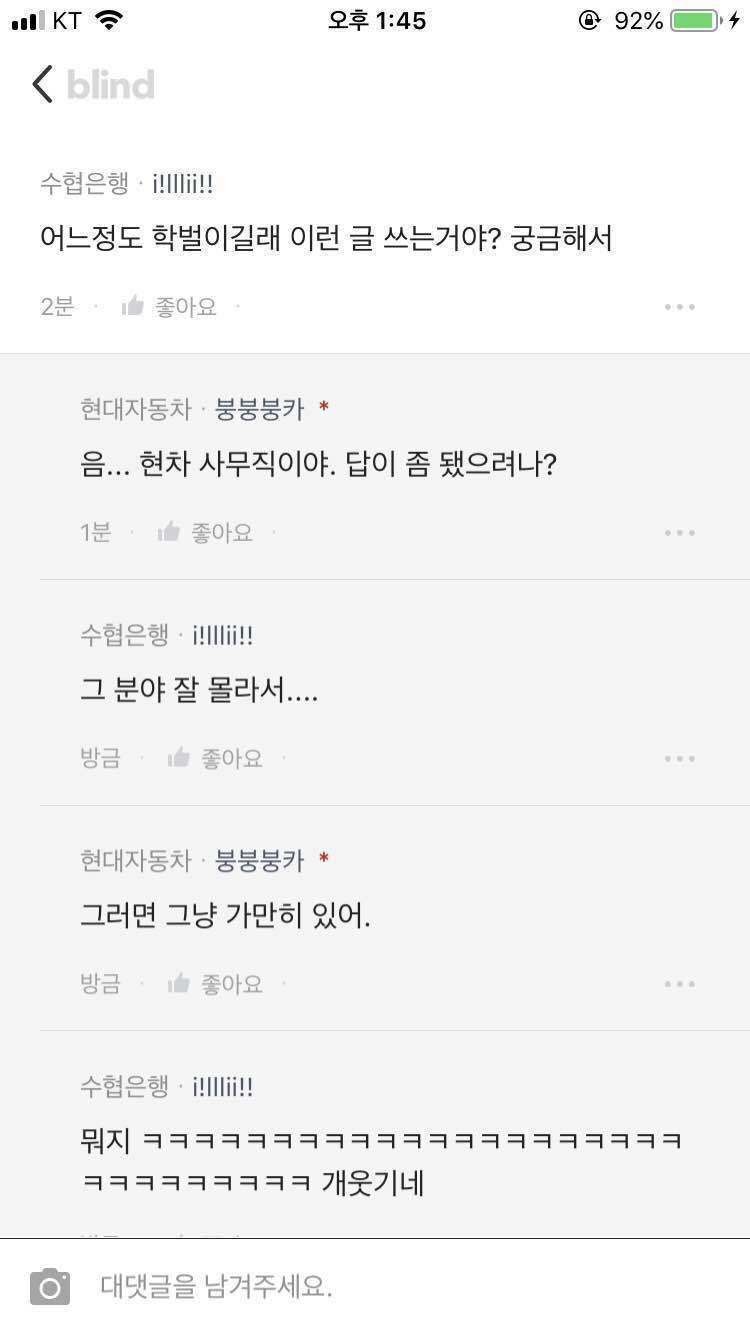Tap the back chevron arrow

tap(42, 84)
